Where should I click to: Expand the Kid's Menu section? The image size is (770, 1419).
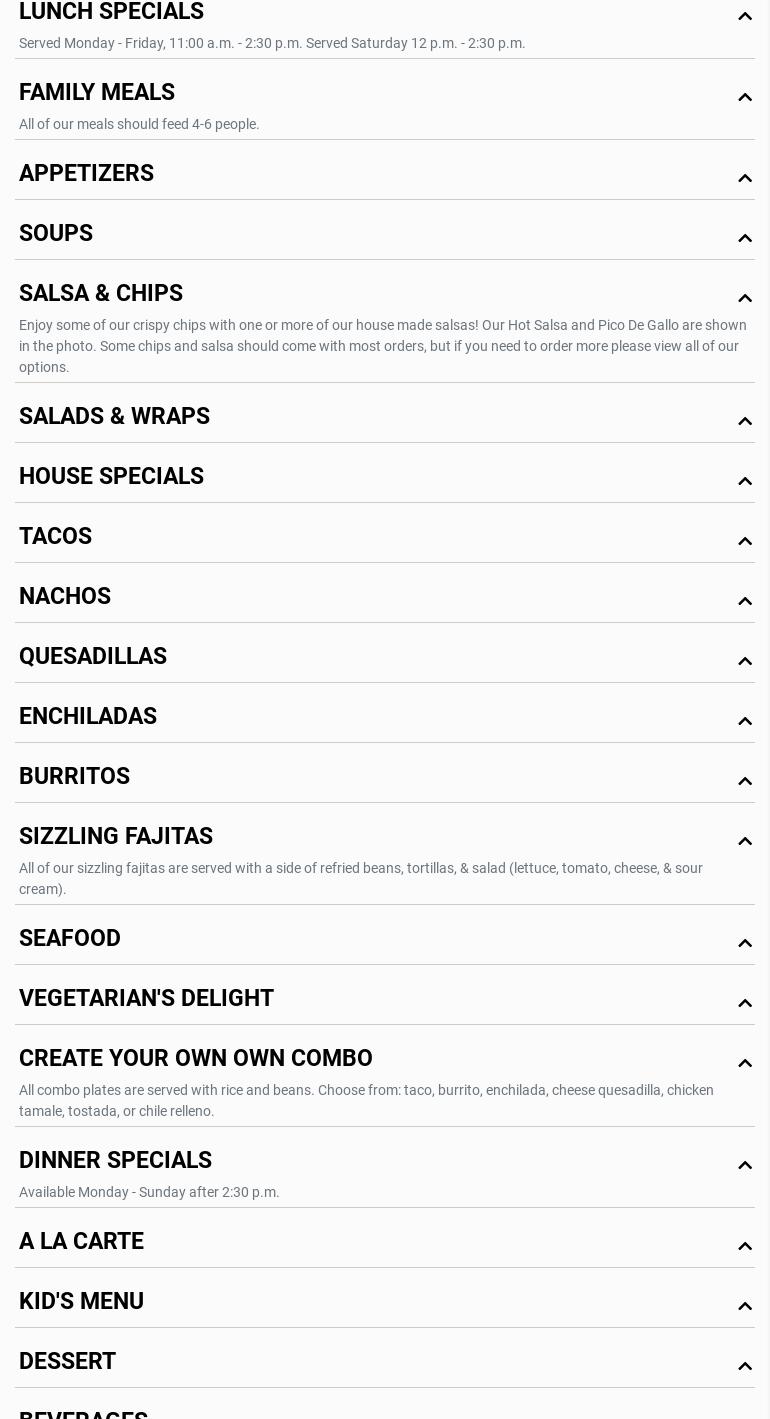(x=81, y=1301)
